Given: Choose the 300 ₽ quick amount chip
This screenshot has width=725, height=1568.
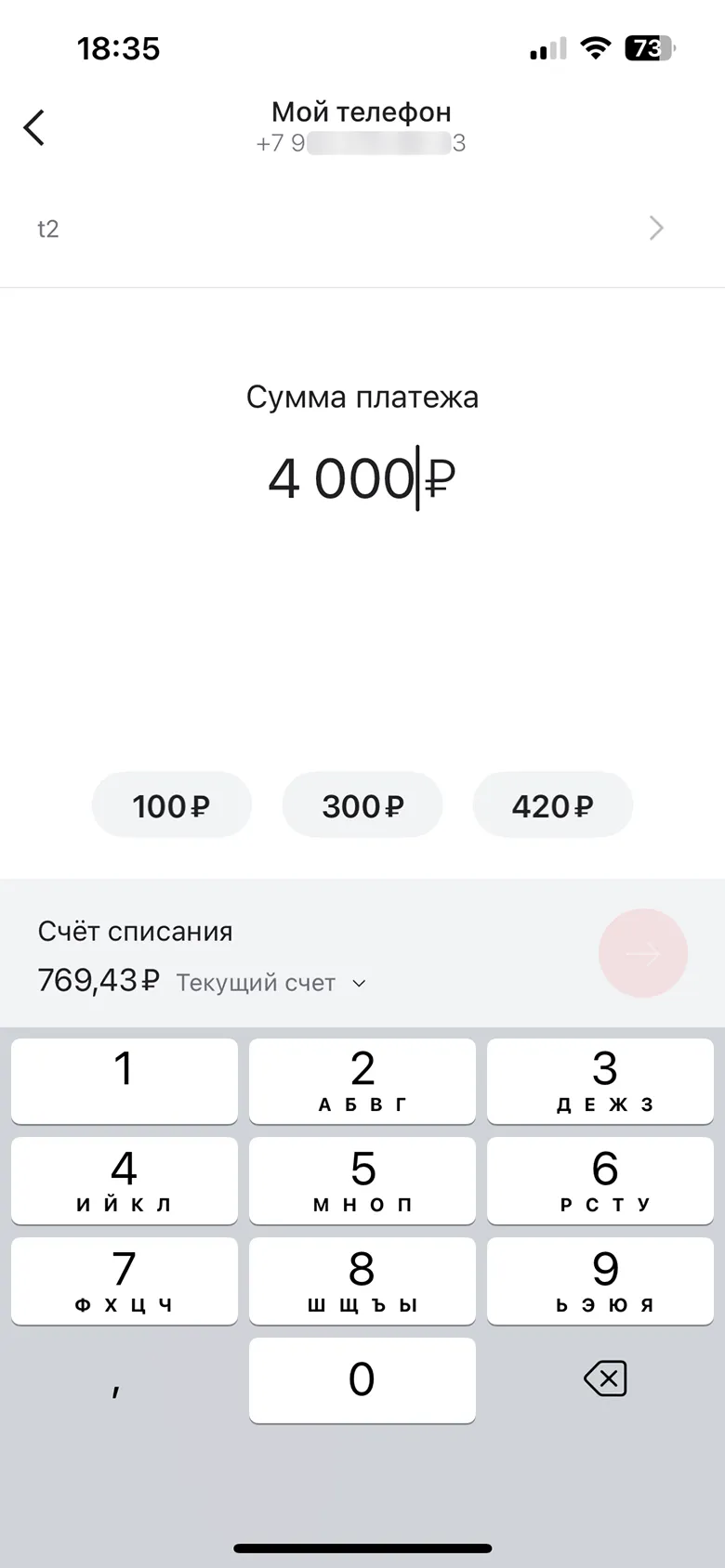Looking at the screenshot, I should pyautogui.click(x=362, y=805).
